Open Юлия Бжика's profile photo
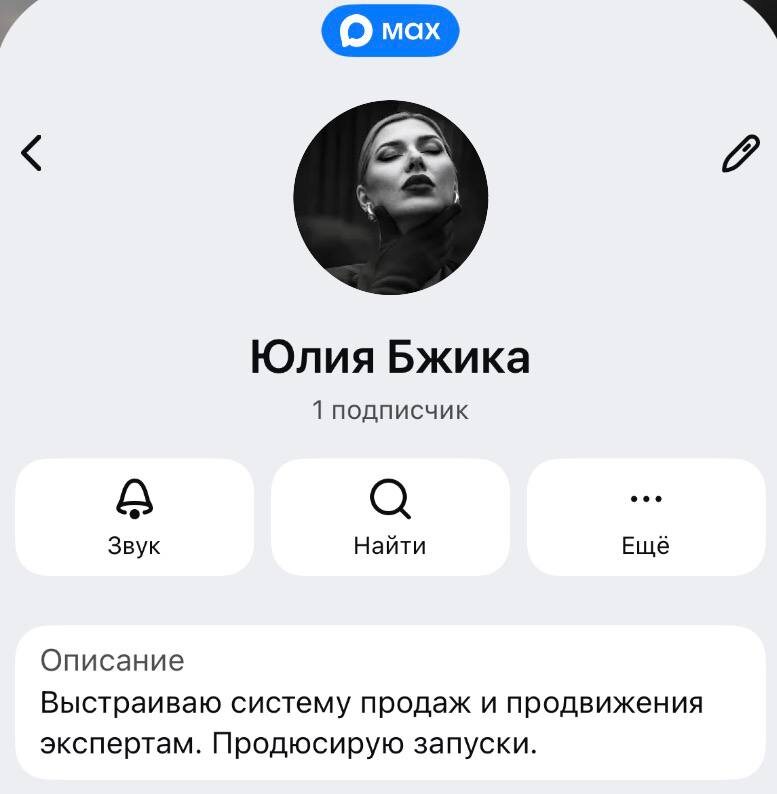Screen dimensions: 777x794 click(x=390, y=197)
